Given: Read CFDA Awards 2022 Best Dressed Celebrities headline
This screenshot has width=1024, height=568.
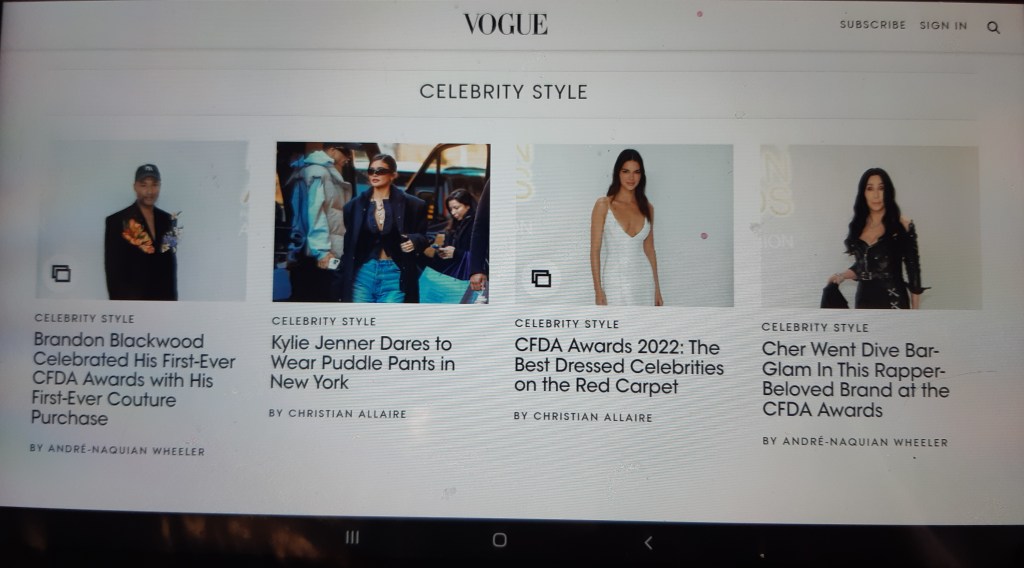Looking at the screenshot, I should 618,366.
